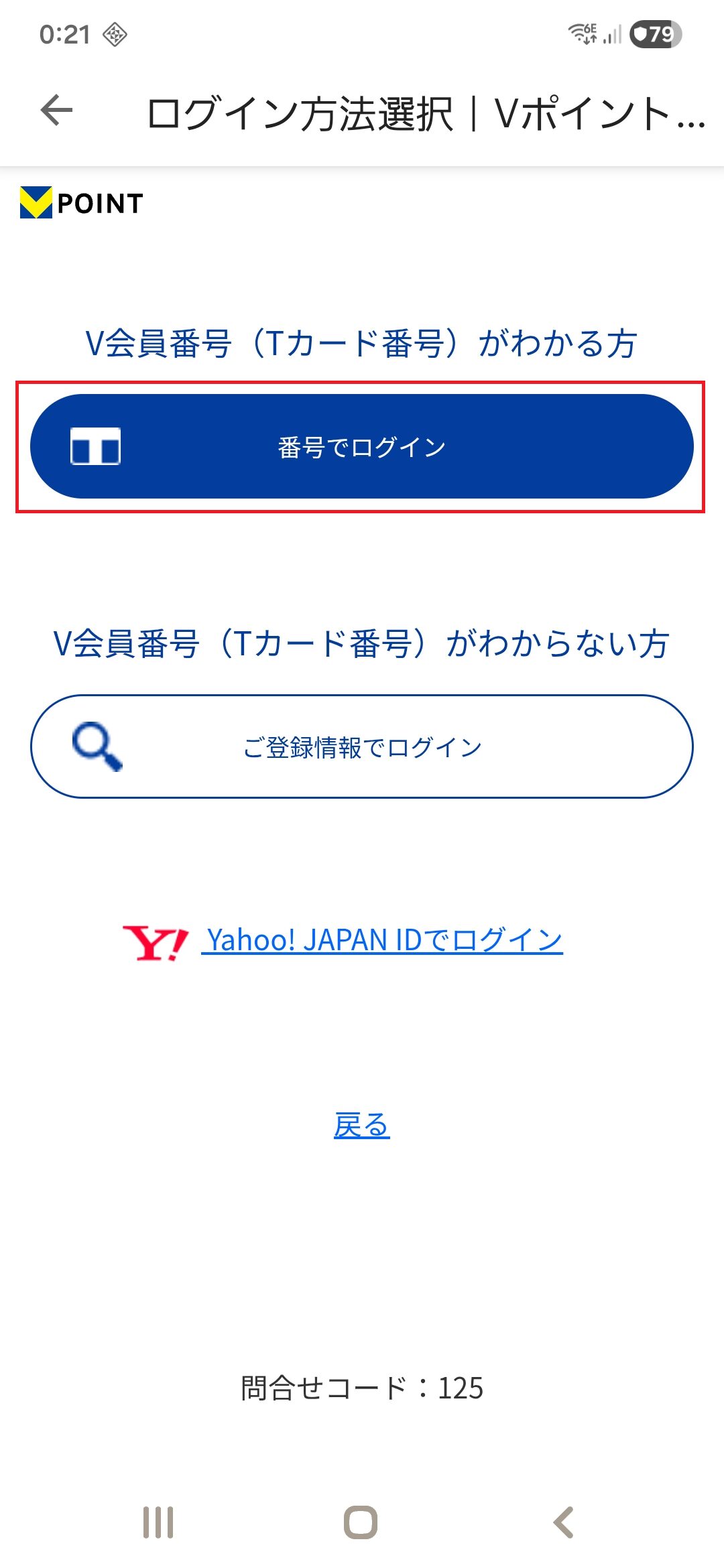Tap the back arrow in the app bar

point(56,111)
